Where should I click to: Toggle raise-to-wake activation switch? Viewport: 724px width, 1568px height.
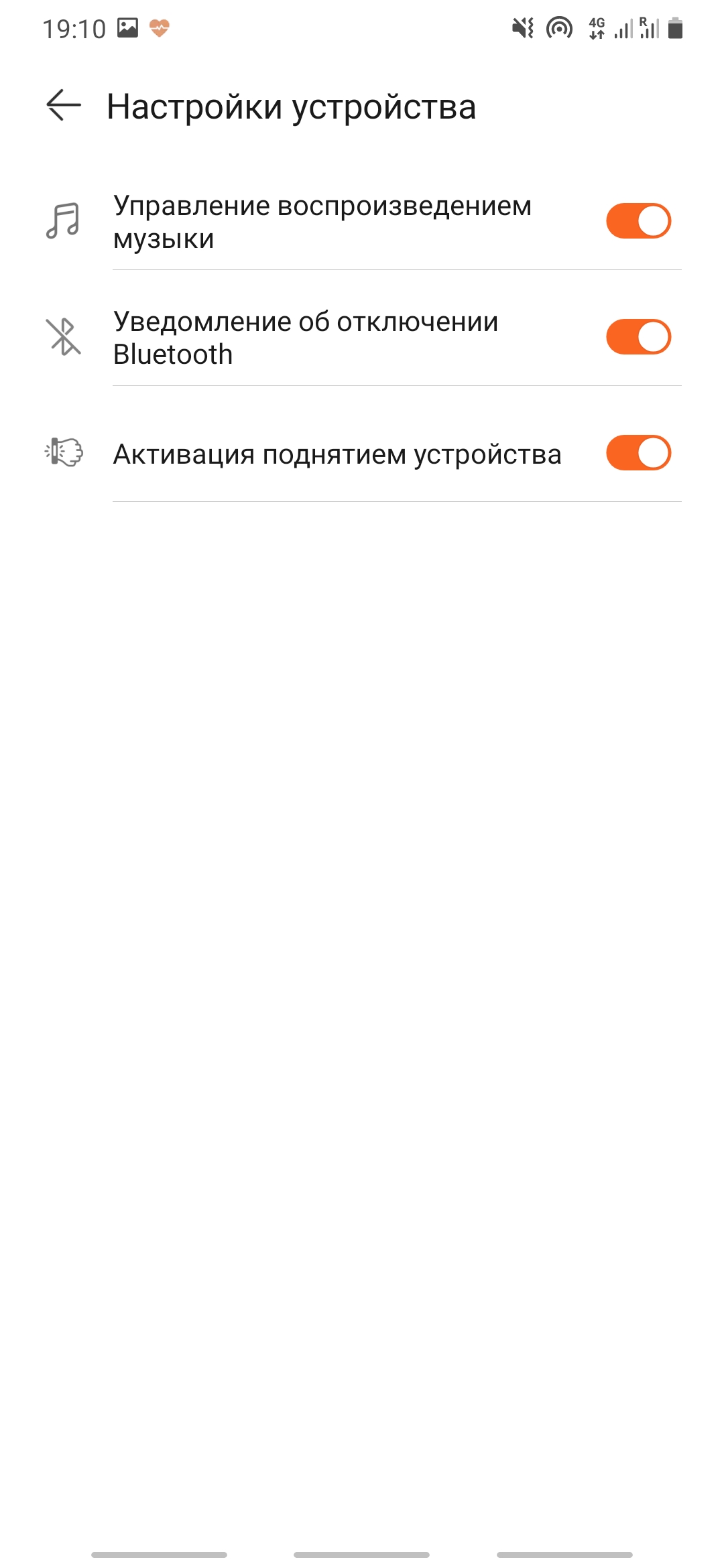coord(638,453)
